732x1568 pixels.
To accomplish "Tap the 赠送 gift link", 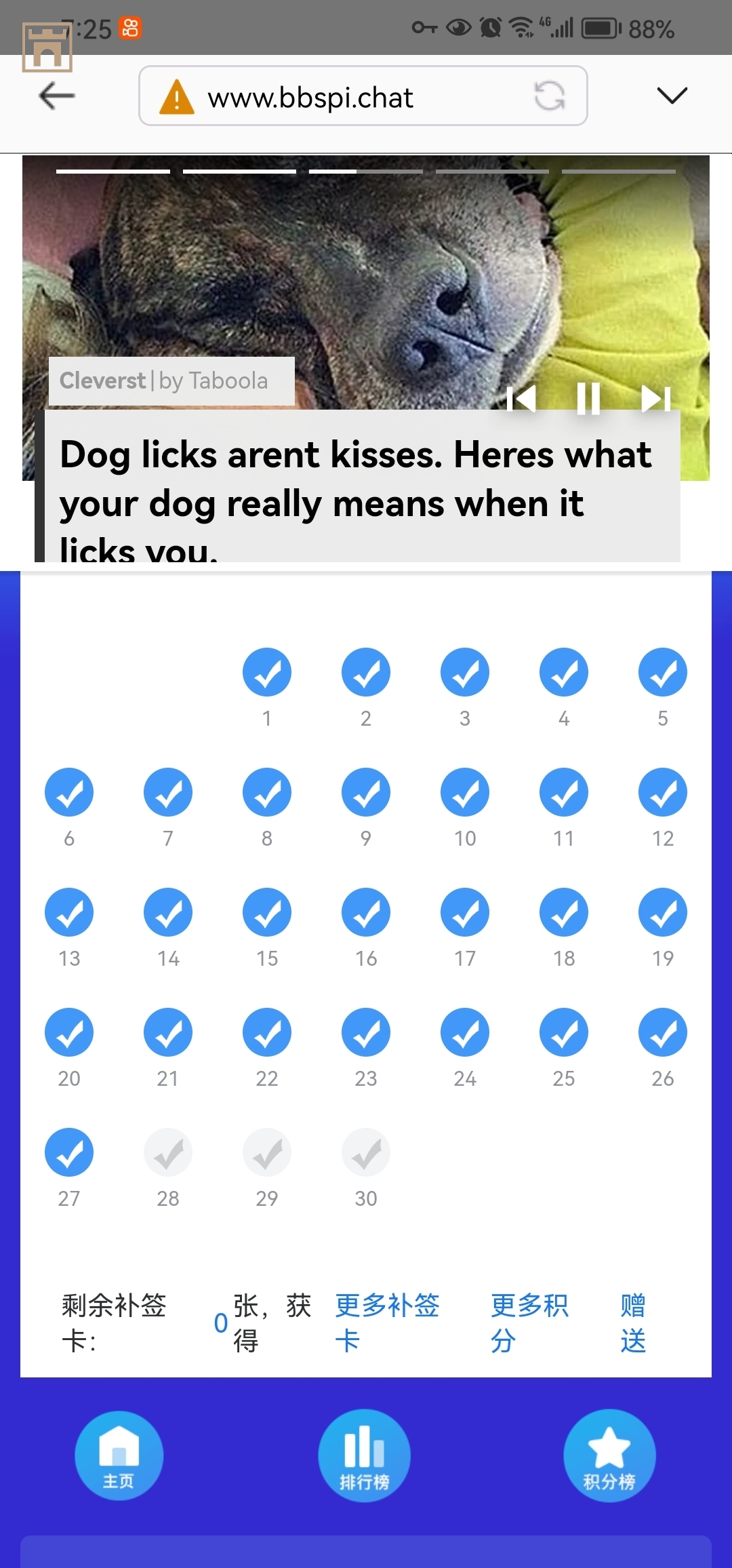I will (633, 1322).
